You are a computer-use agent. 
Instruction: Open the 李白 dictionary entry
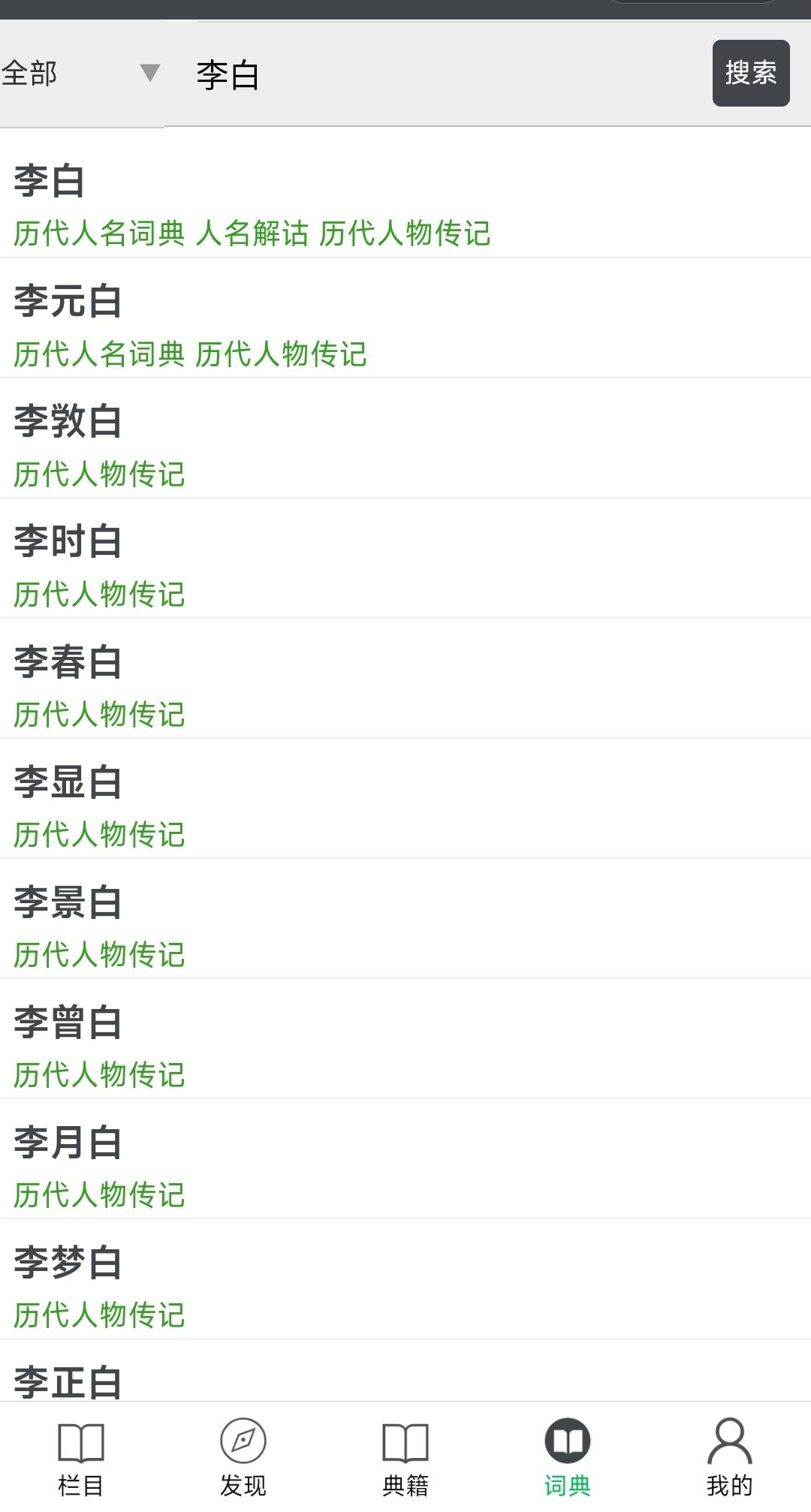tap(50, 182)
